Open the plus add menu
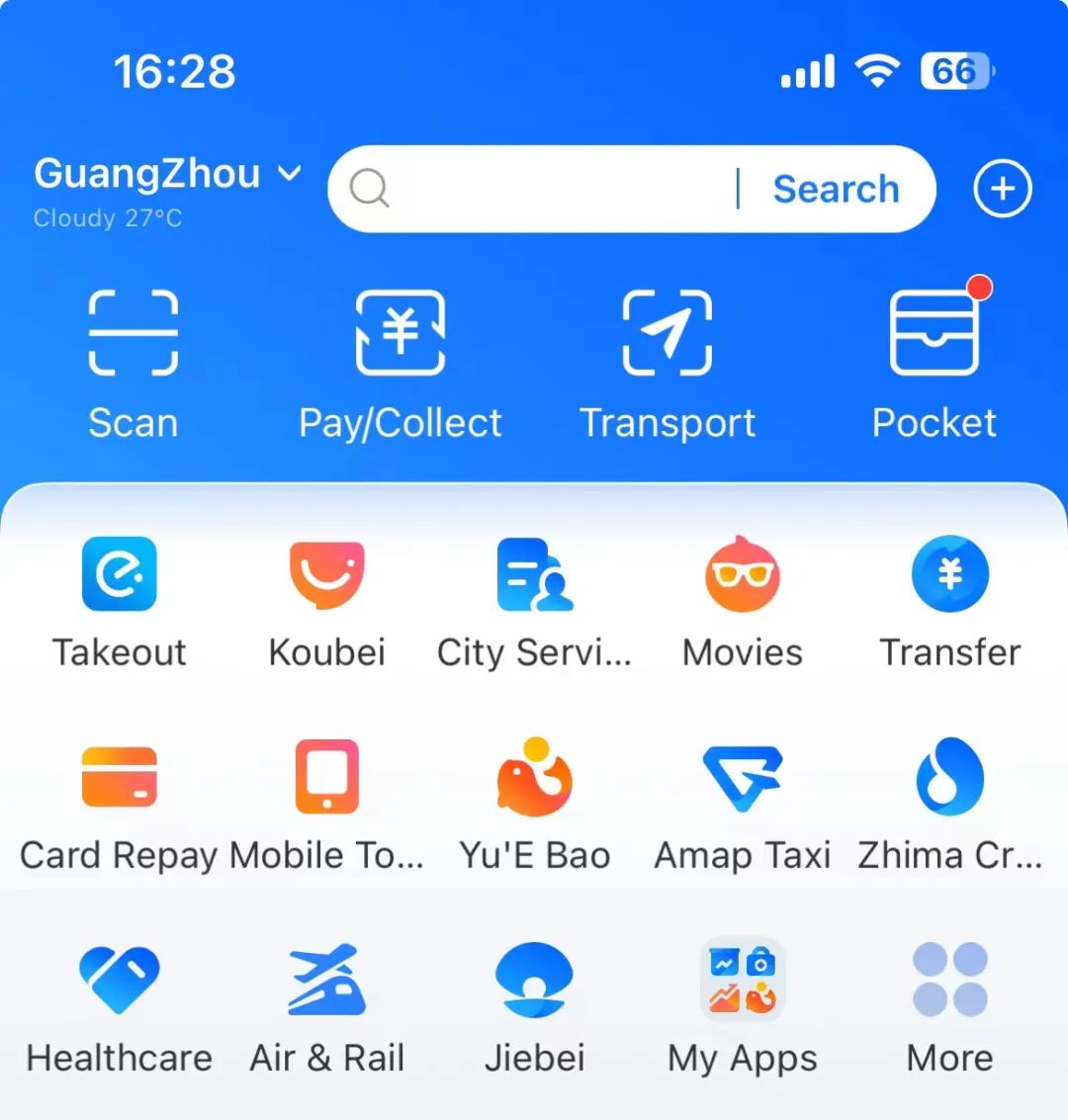Screen dimensions: 1068x1120 coord(1002,189)
